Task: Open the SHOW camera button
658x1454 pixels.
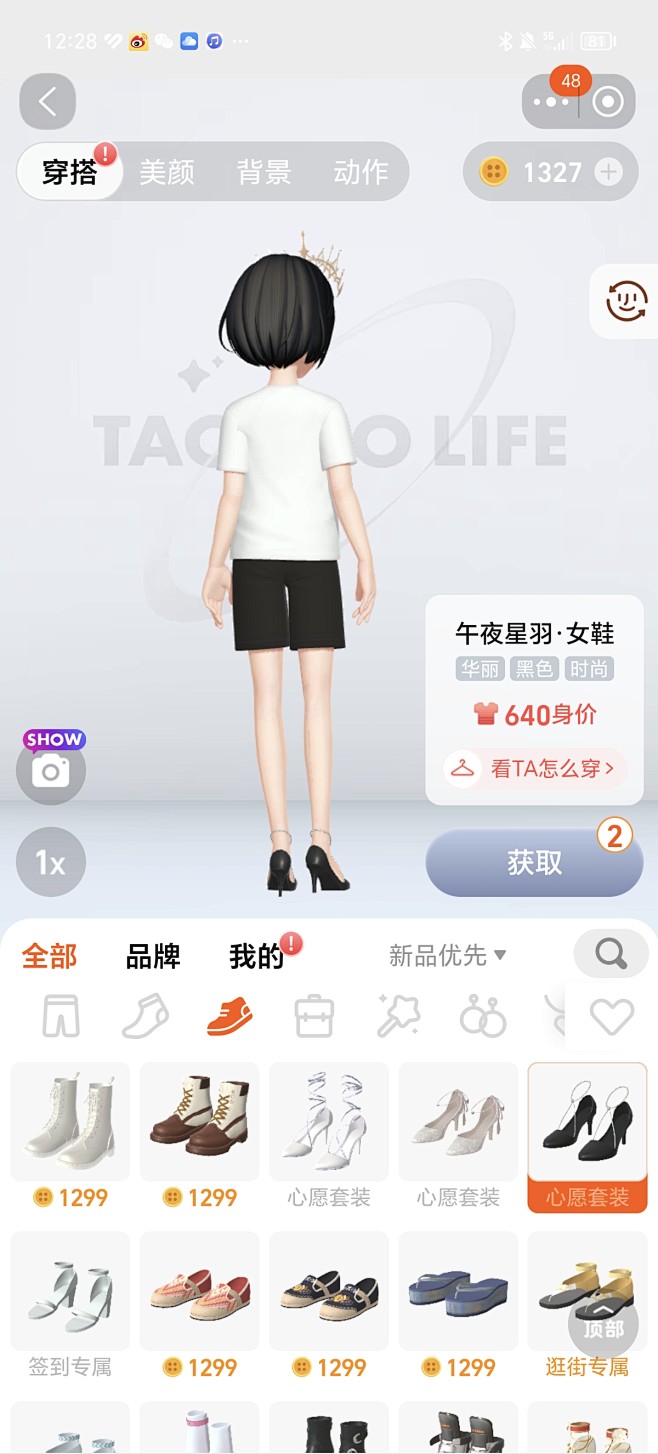Action: coord(51,767)
